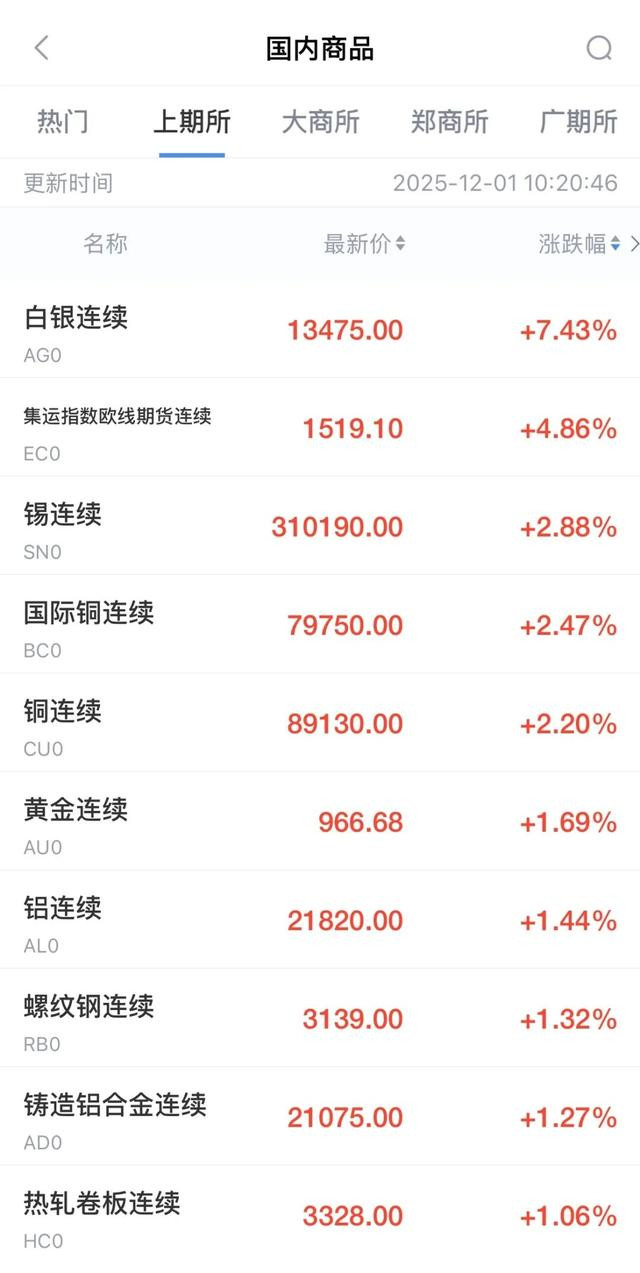Sort the list by 最新价
Image resolution: width=640 pixels, height=1273 pixels.
pos(364,244)
